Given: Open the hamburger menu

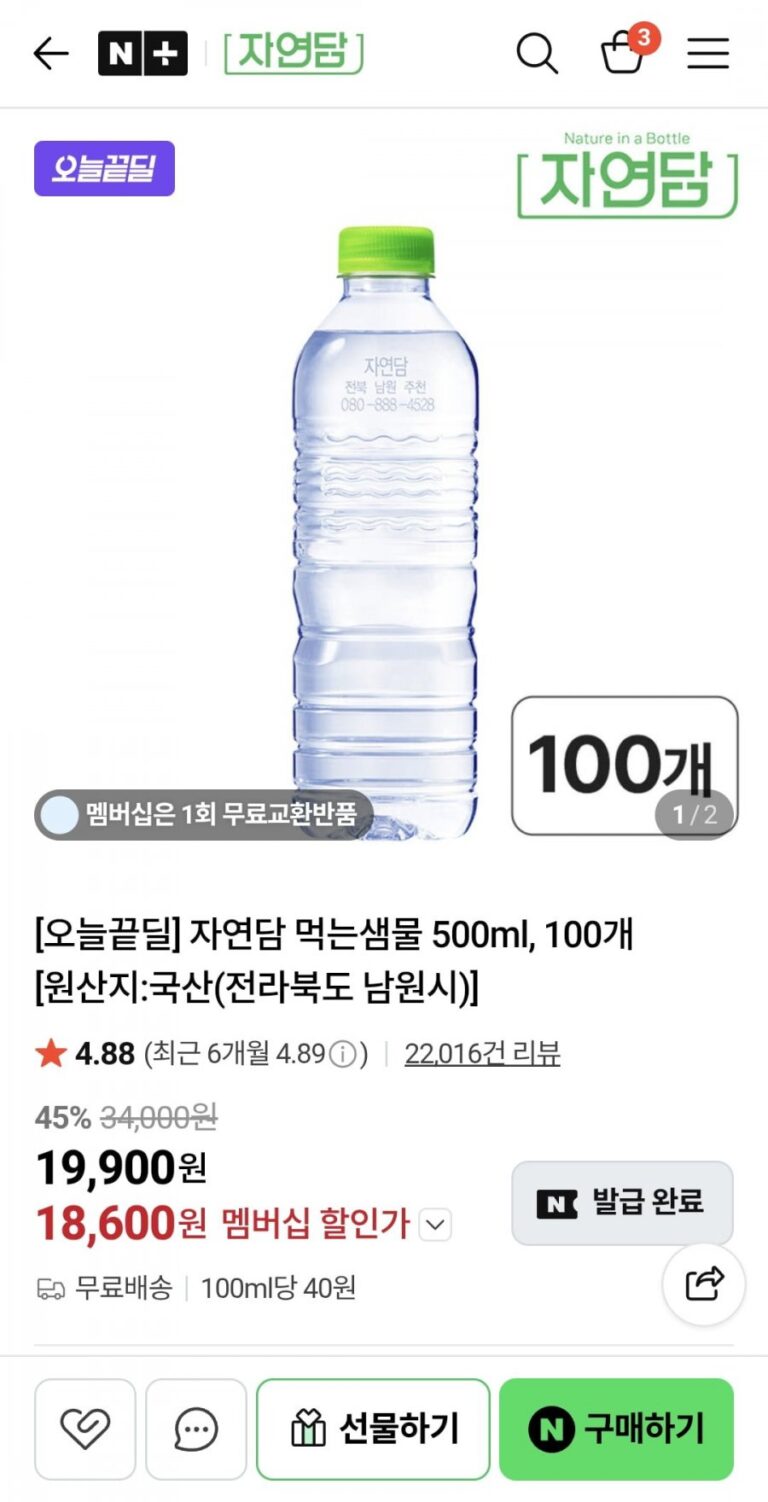Looking at the screenshot, I should (708, 54).
